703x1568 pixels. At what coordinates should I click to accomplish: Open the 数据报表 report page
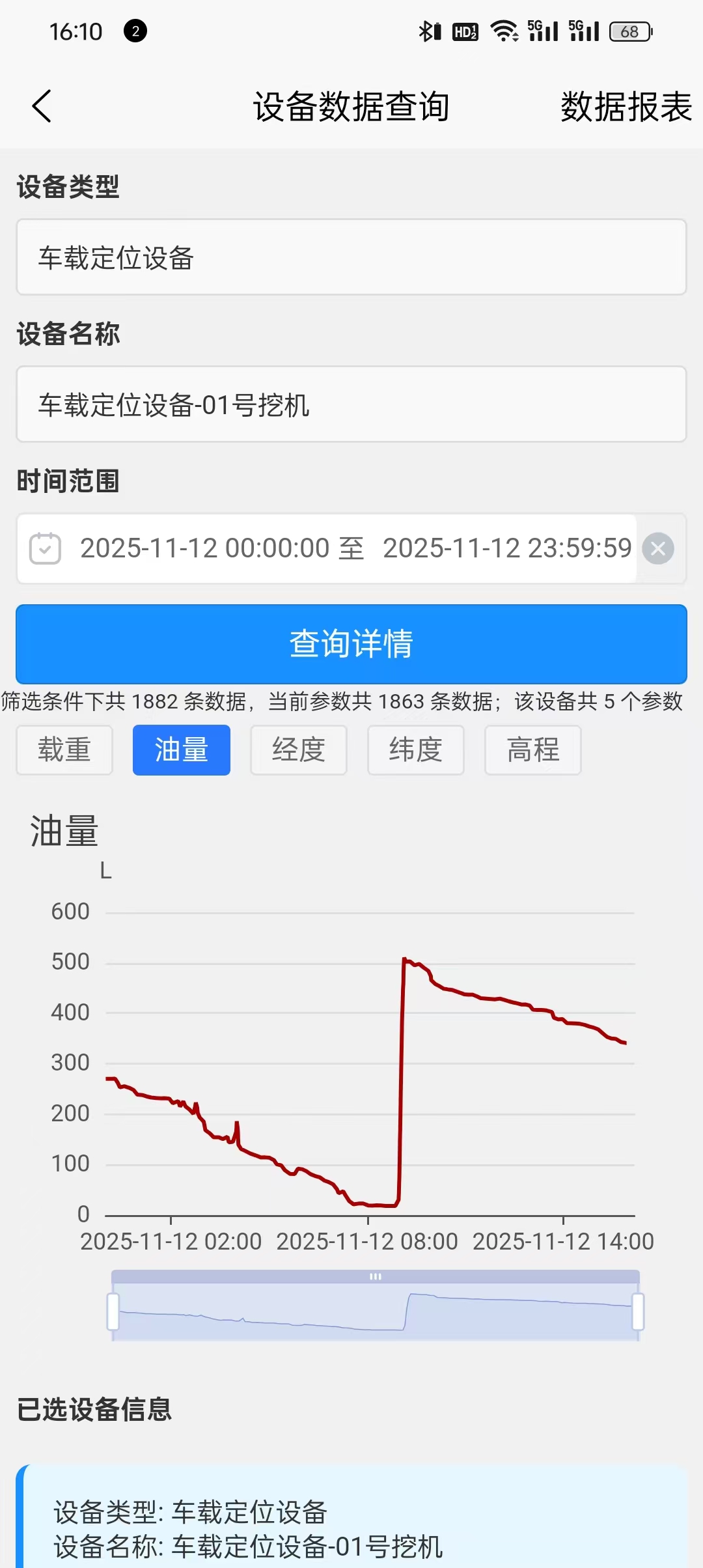coord(626,107)
